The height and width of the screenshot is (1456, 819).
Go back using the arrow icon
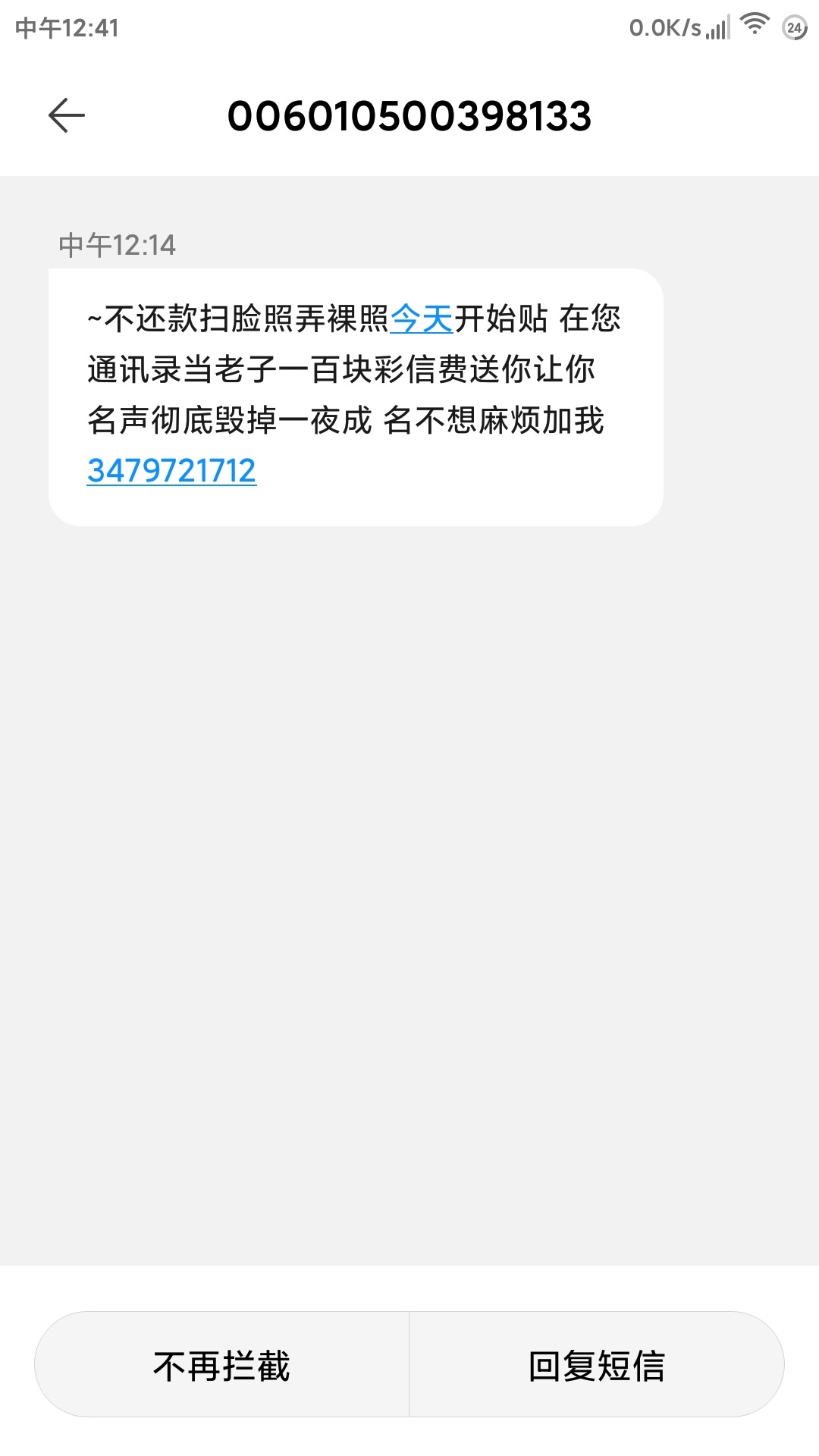[67, 115]
